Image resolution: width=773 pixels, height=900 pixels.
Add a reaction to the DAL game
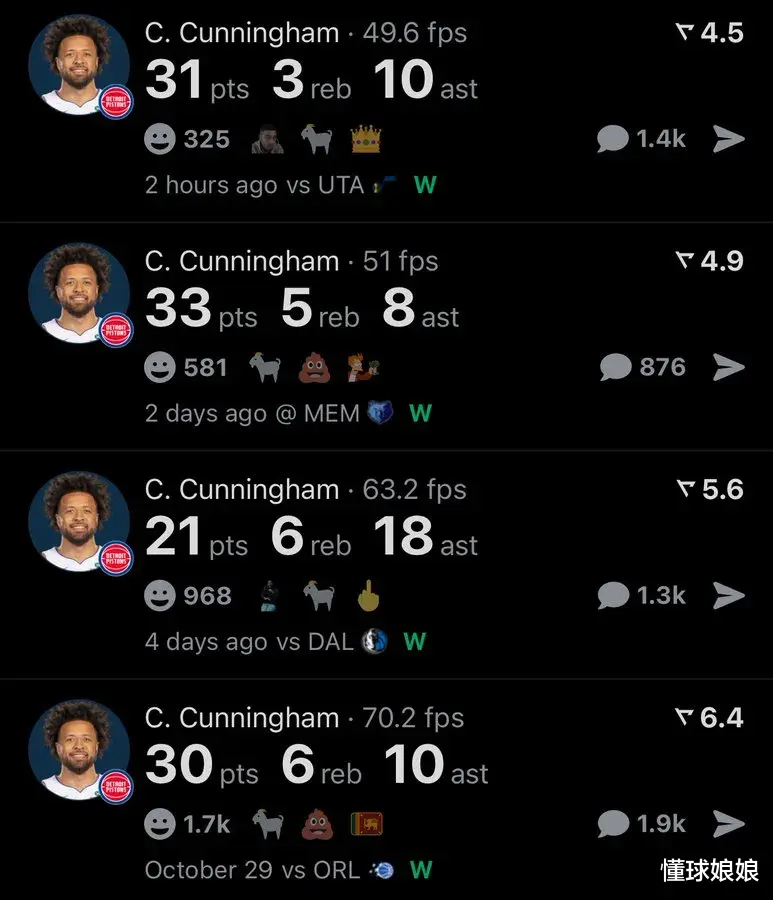[x=160, y=596]
